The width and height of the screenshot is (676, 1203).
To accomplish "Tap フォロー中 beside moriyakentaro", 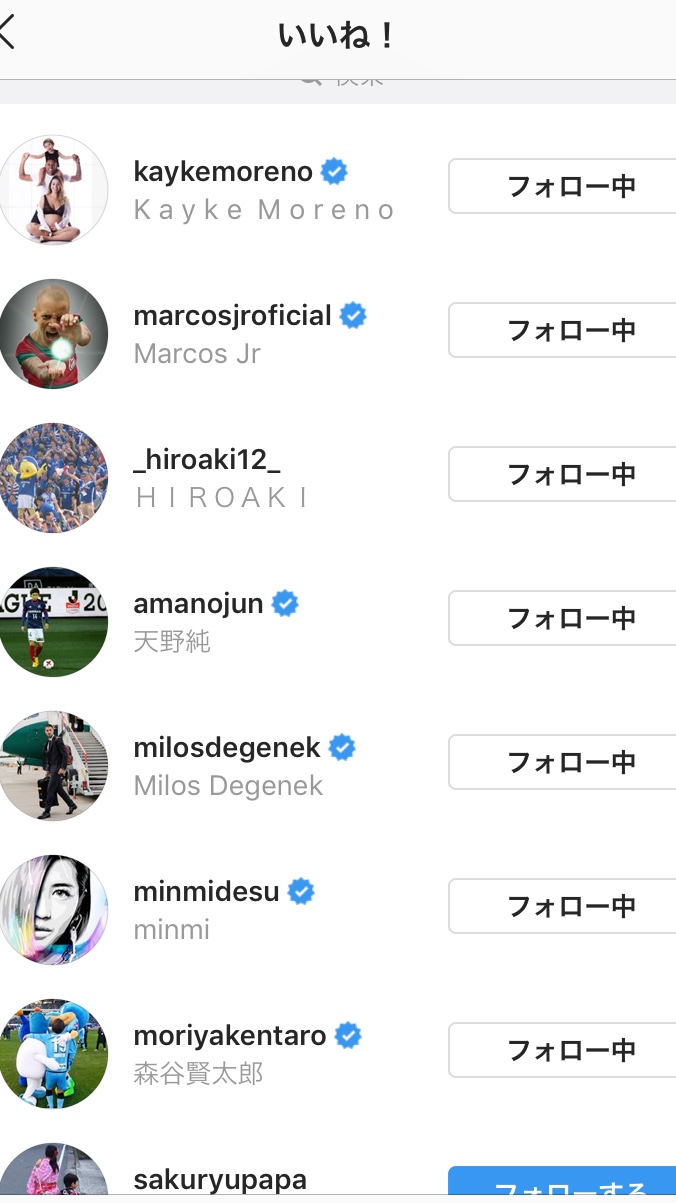I will click(x=565, y=1050).
